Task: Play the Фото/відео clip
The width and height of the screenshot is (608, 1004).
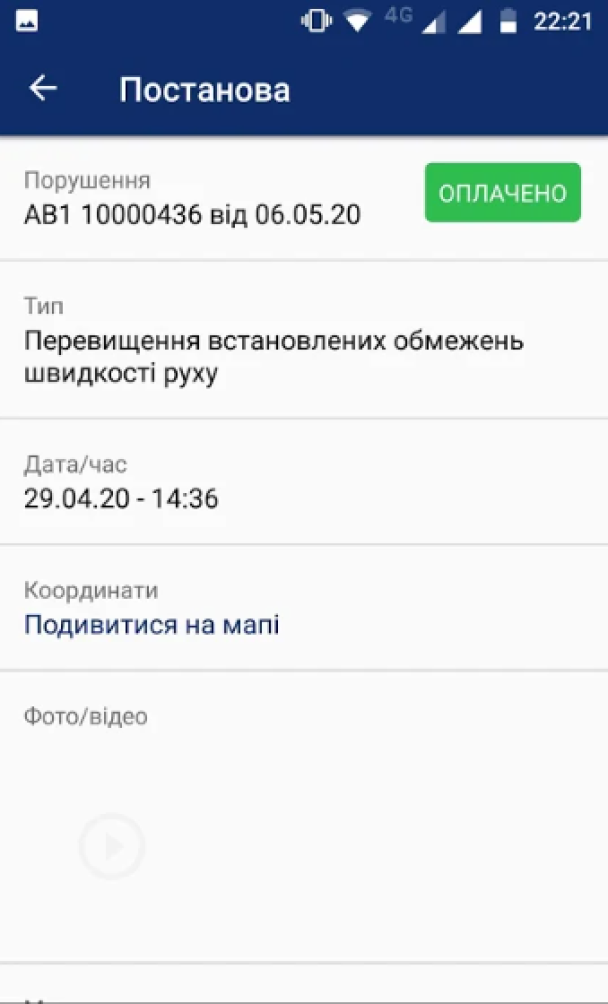Action: tap(112, 847)
